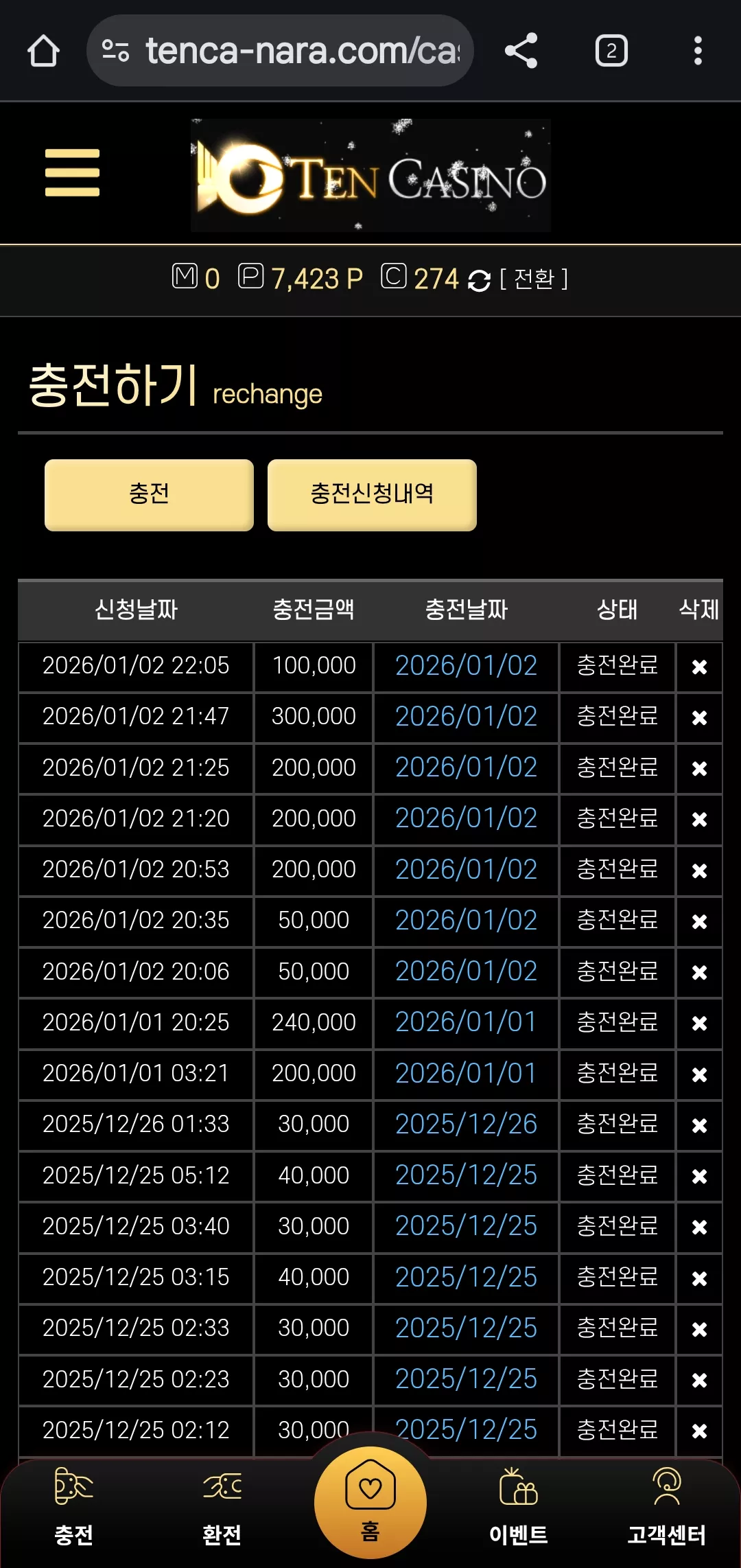Viewport: 741px width, 1568px height.
Task: Tap the browser home icon
Action: (x=43, y=51)
